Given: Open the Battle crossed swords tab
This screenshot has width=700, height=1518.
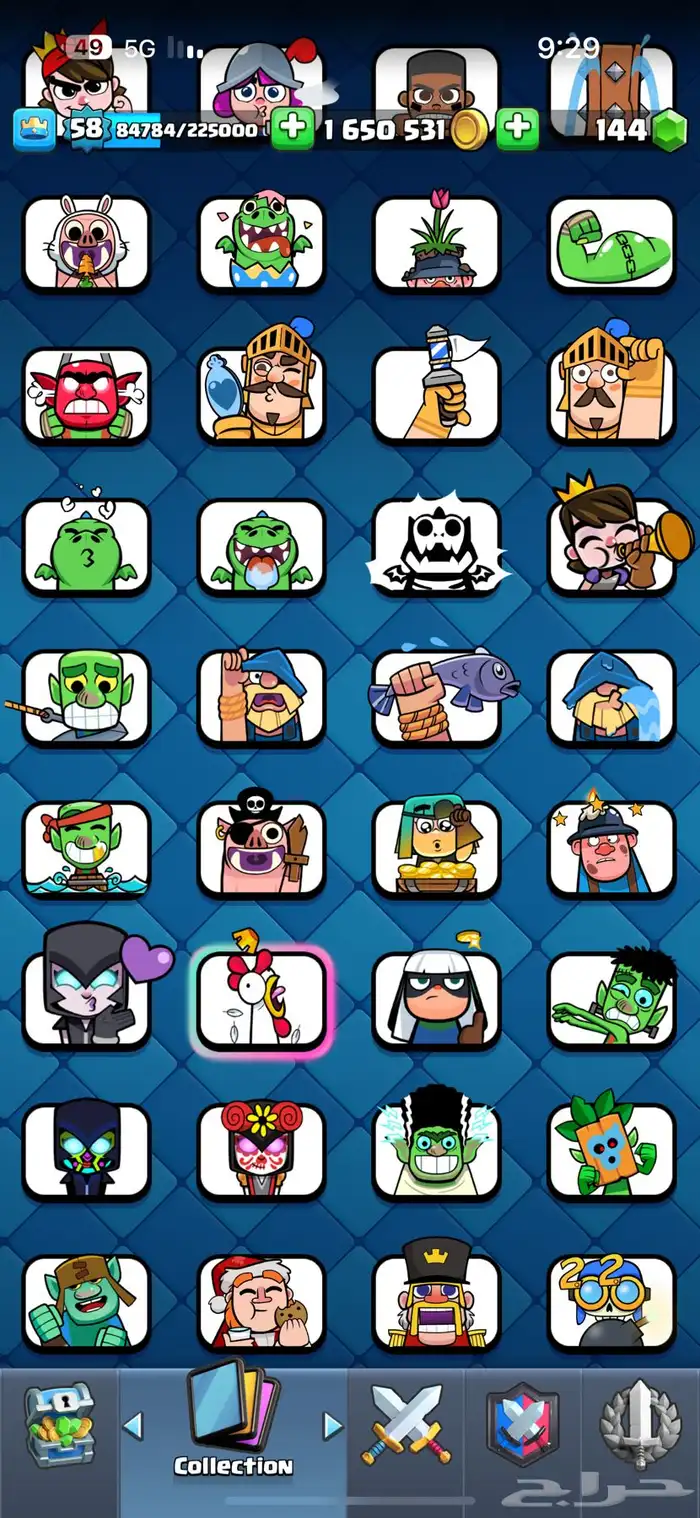Looking at the screenshot, I should [406, 1423].
